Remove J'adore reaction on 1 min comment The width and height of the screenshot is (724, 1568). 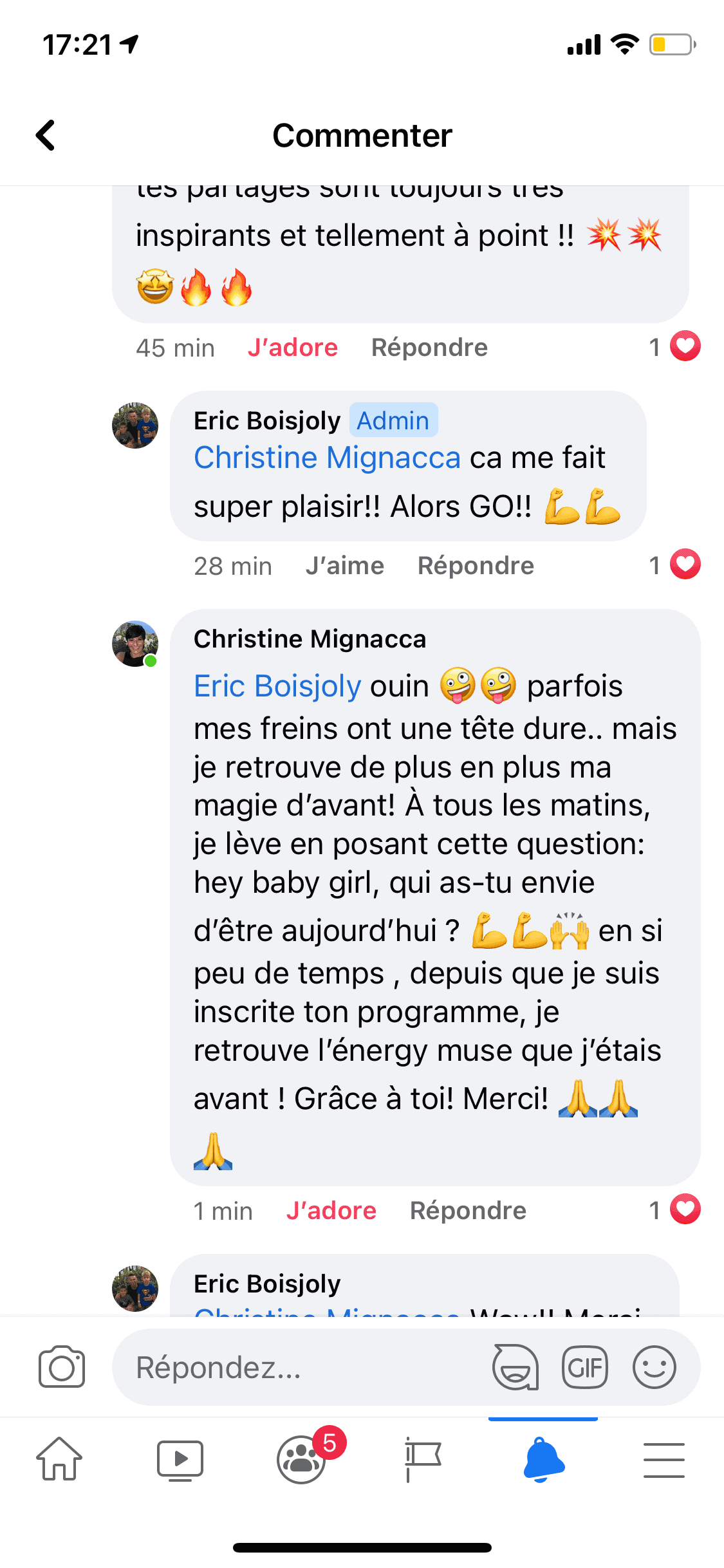pyautogui.click(x=331, y=1211)
